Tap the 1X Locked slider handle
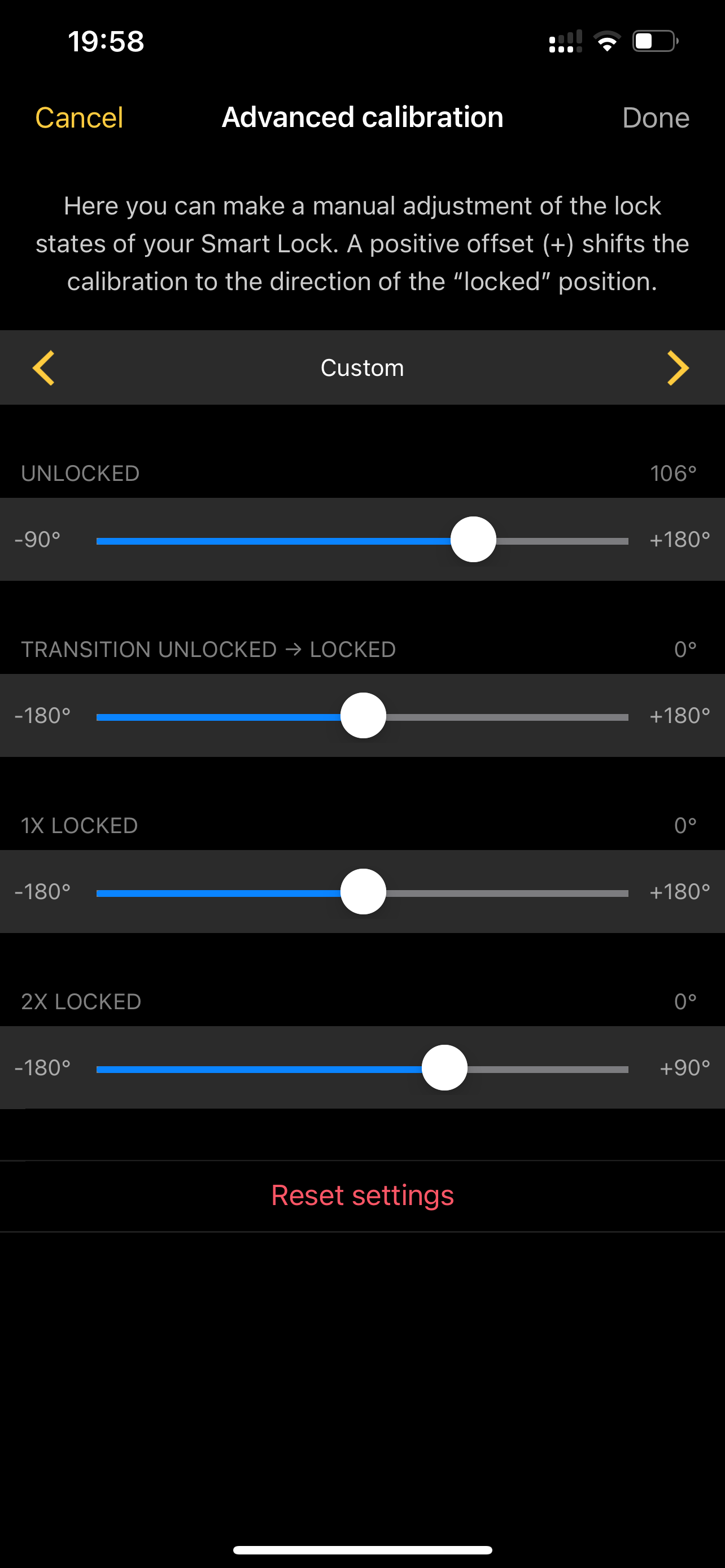The width and height of the screenshot is (725, 1568). (x=363, y=892)
